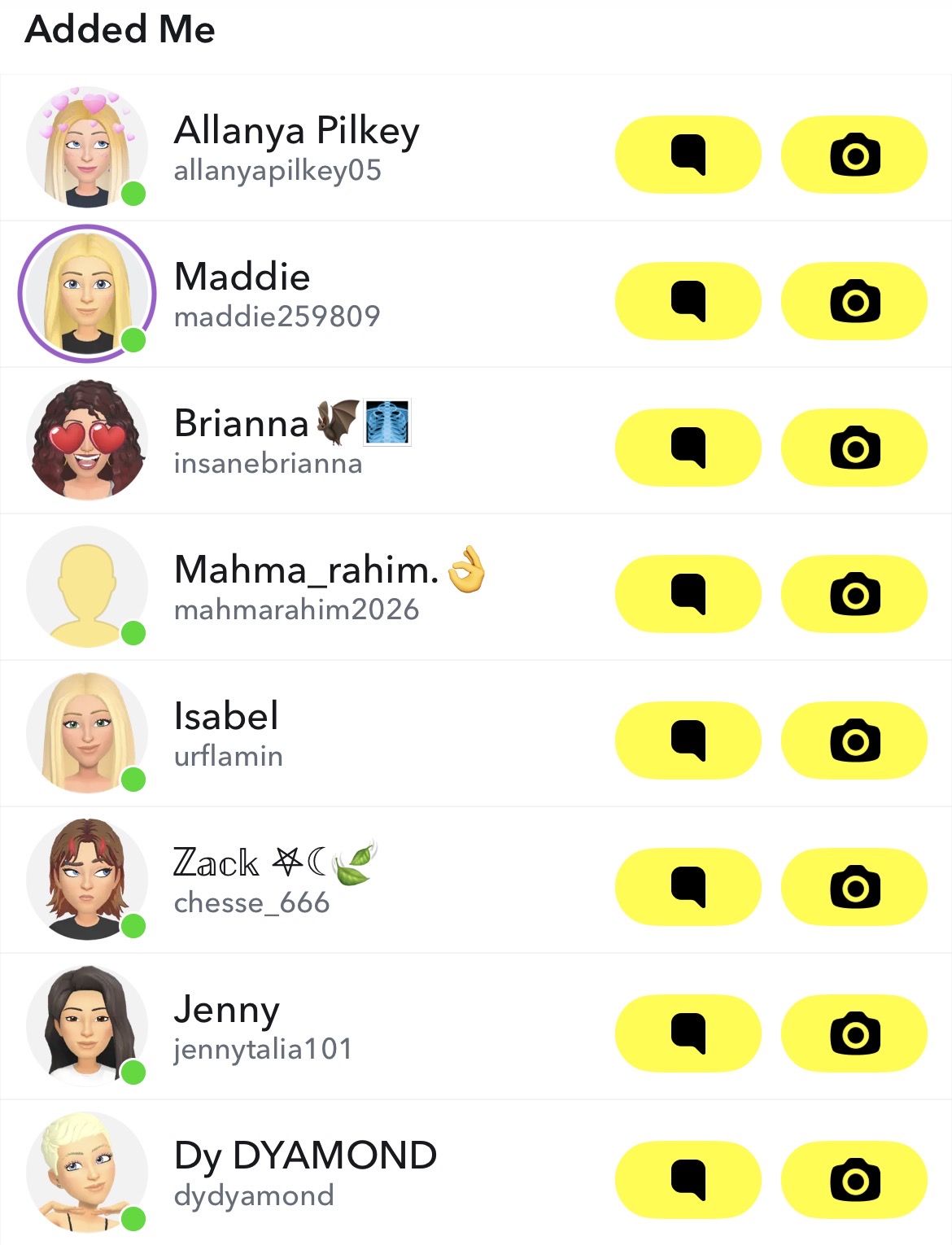Image resolution: width=952 pixels, height=1245 pixels.
Task: Open chat with Zack chesse_666
Action: pyautogui.click(x=688, y=887)
